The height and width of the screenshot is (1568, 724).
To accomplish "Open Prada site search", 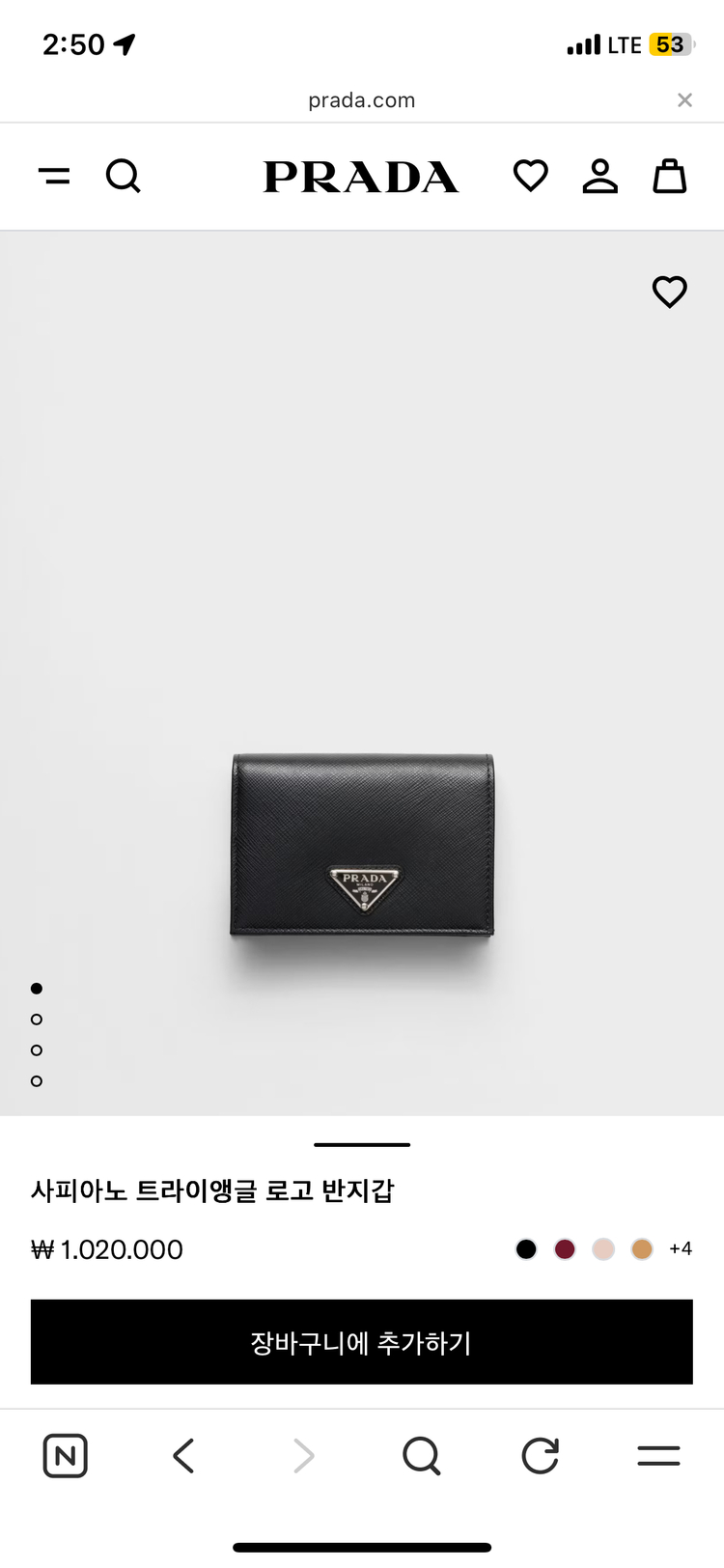I will point(123,177).
